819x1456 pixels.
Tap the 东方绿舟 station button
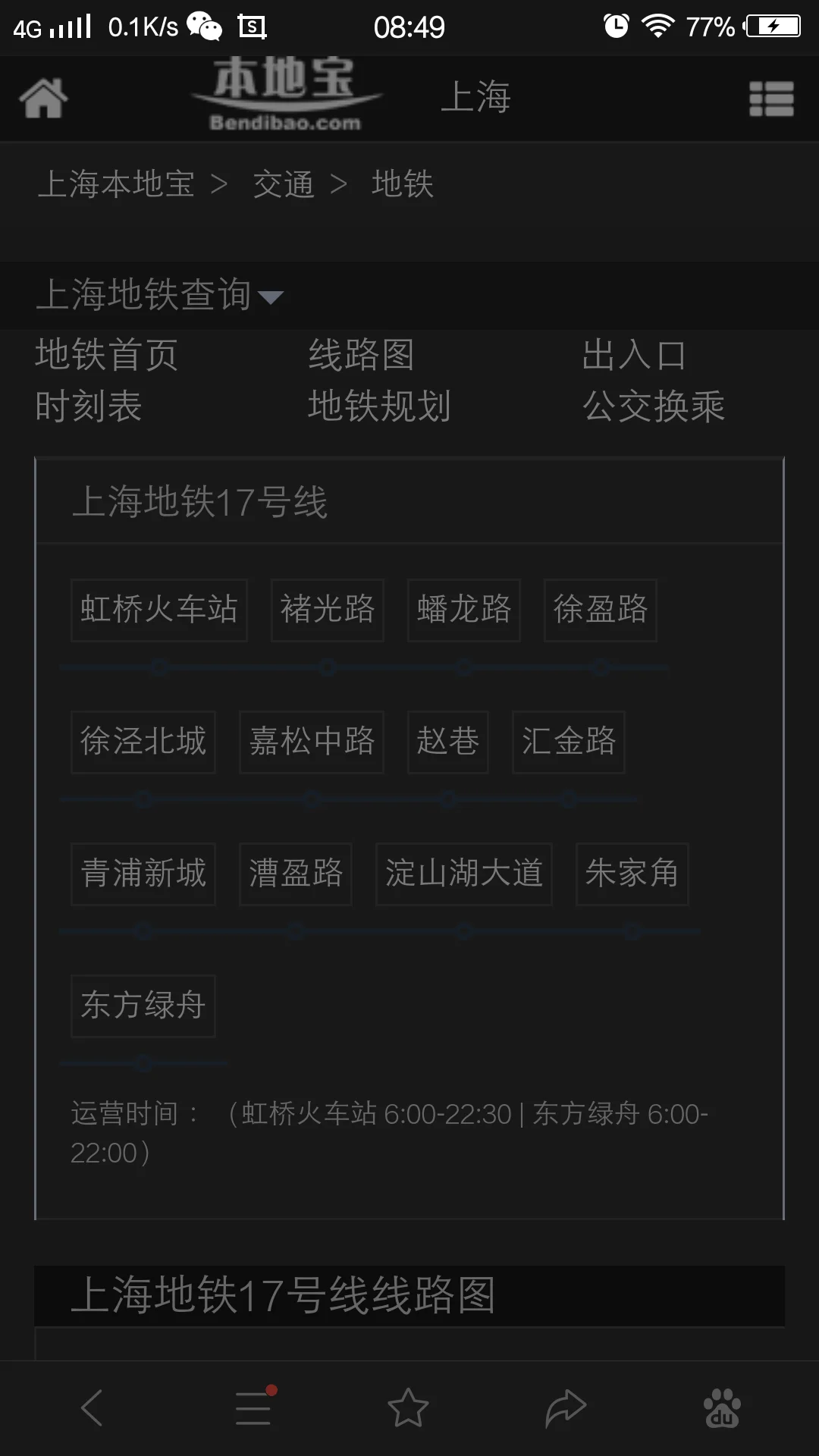[143, 1006]
